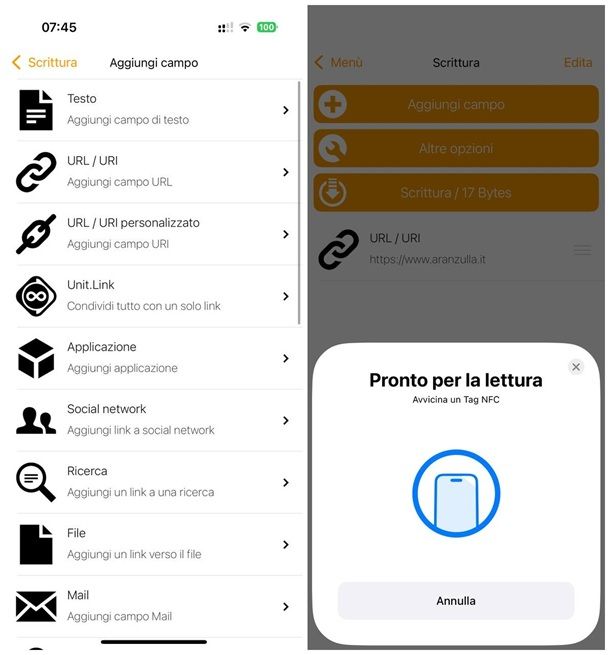The height and width of the screenshot is (655, 610).
Task: Tap Annulla to cancel NFC scanning
Action: (456, 601)
